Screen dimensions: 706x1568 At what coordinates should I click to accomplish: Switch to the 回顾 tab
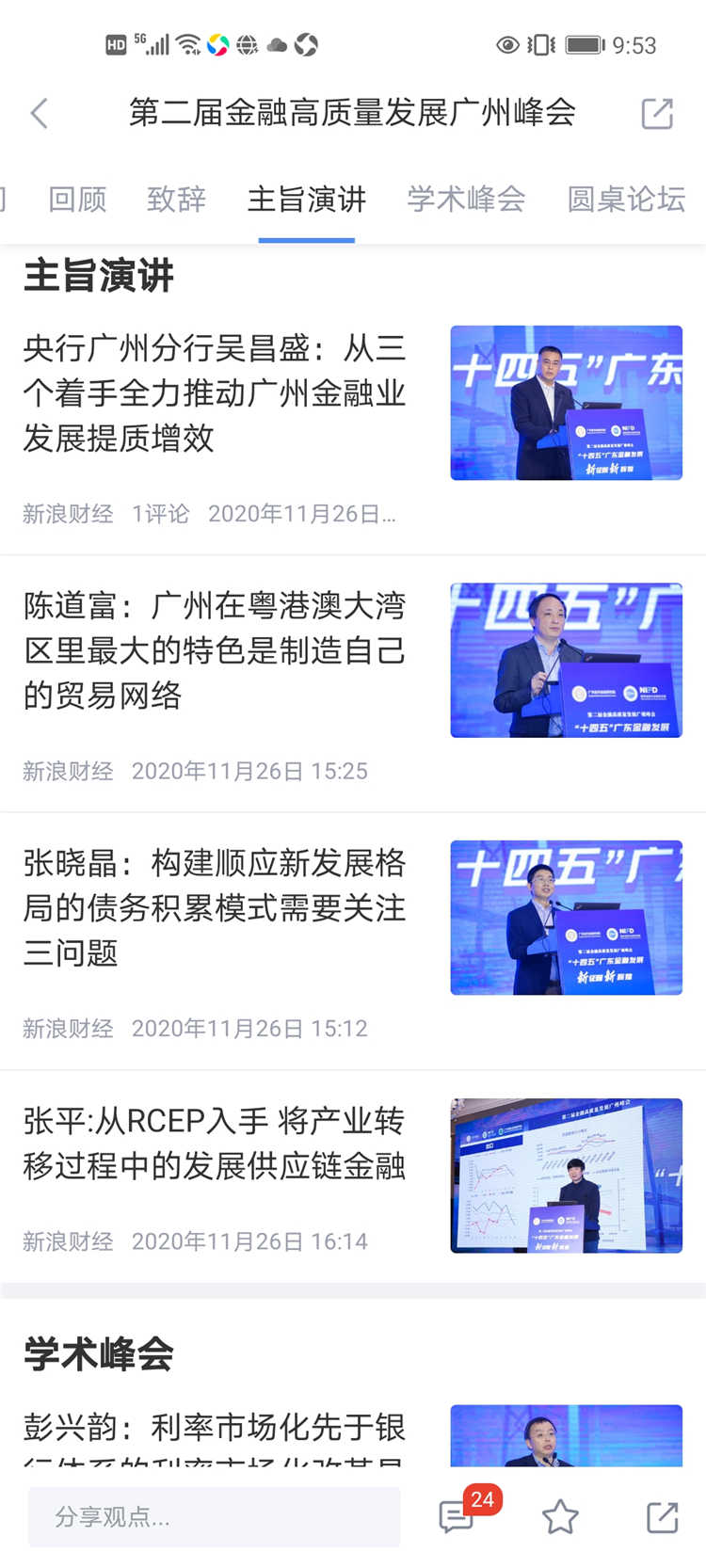click(77, 200)
